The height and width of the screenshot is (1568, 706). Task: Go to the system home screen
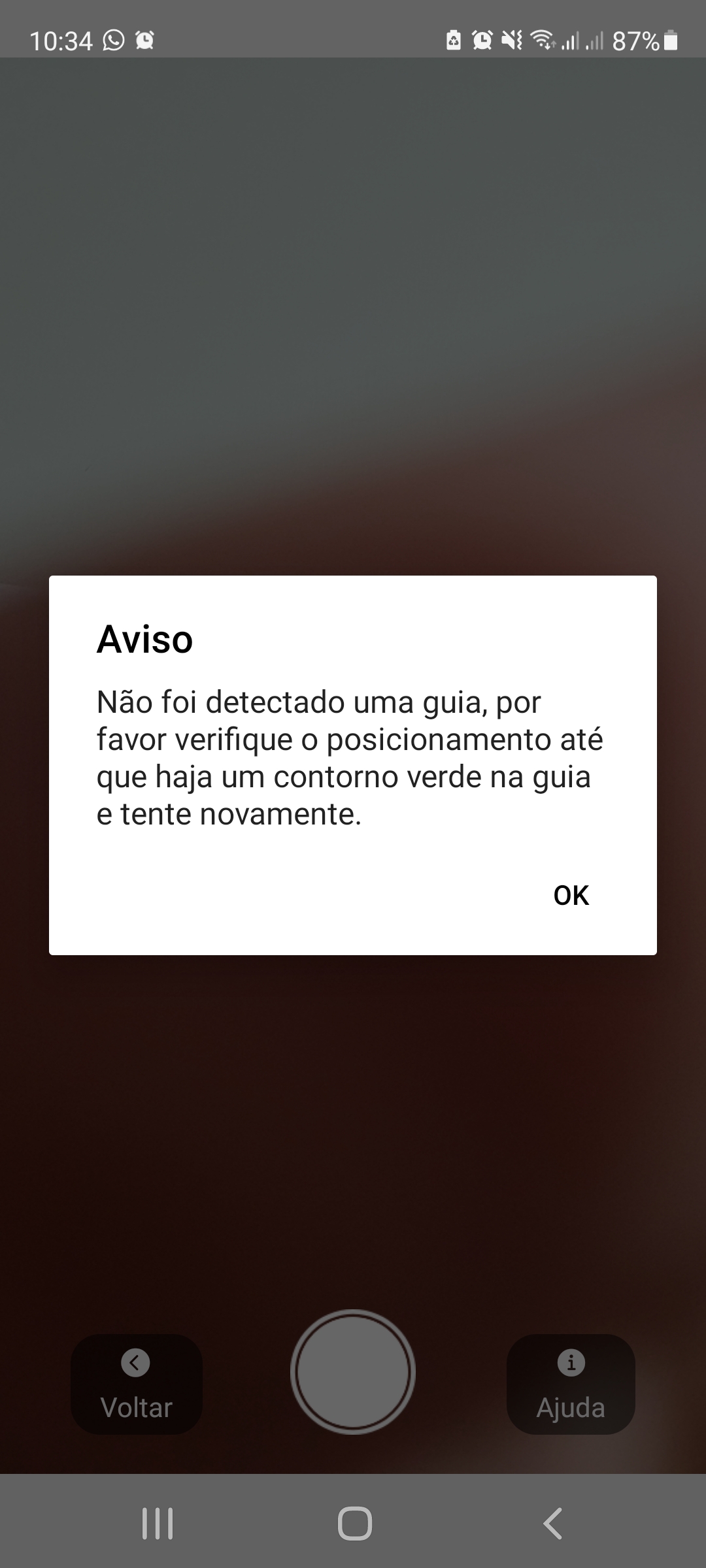(354, 1524)
